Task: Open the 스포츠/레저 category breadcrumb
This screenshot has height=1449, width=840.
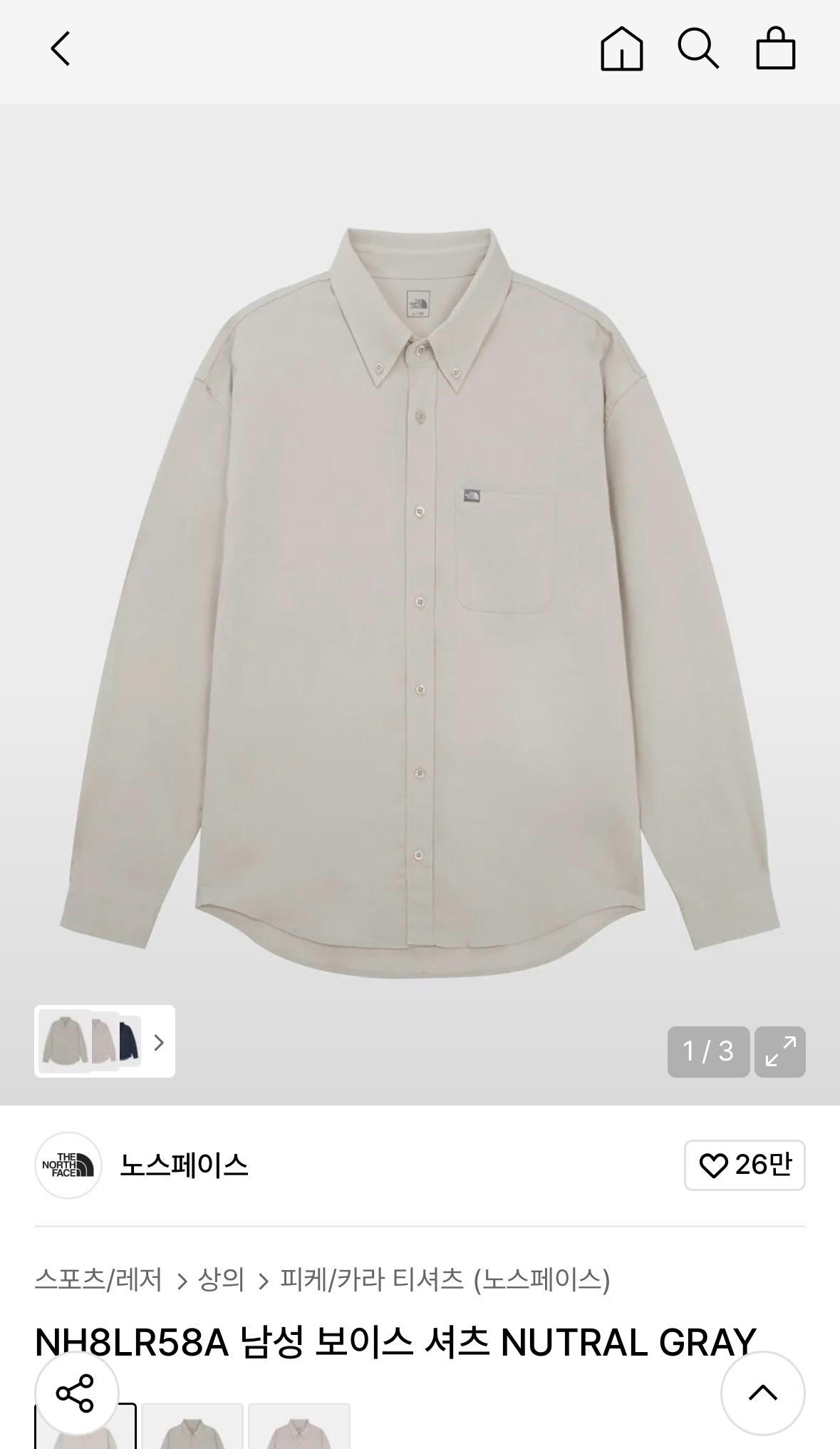Action: point(98,1279)
